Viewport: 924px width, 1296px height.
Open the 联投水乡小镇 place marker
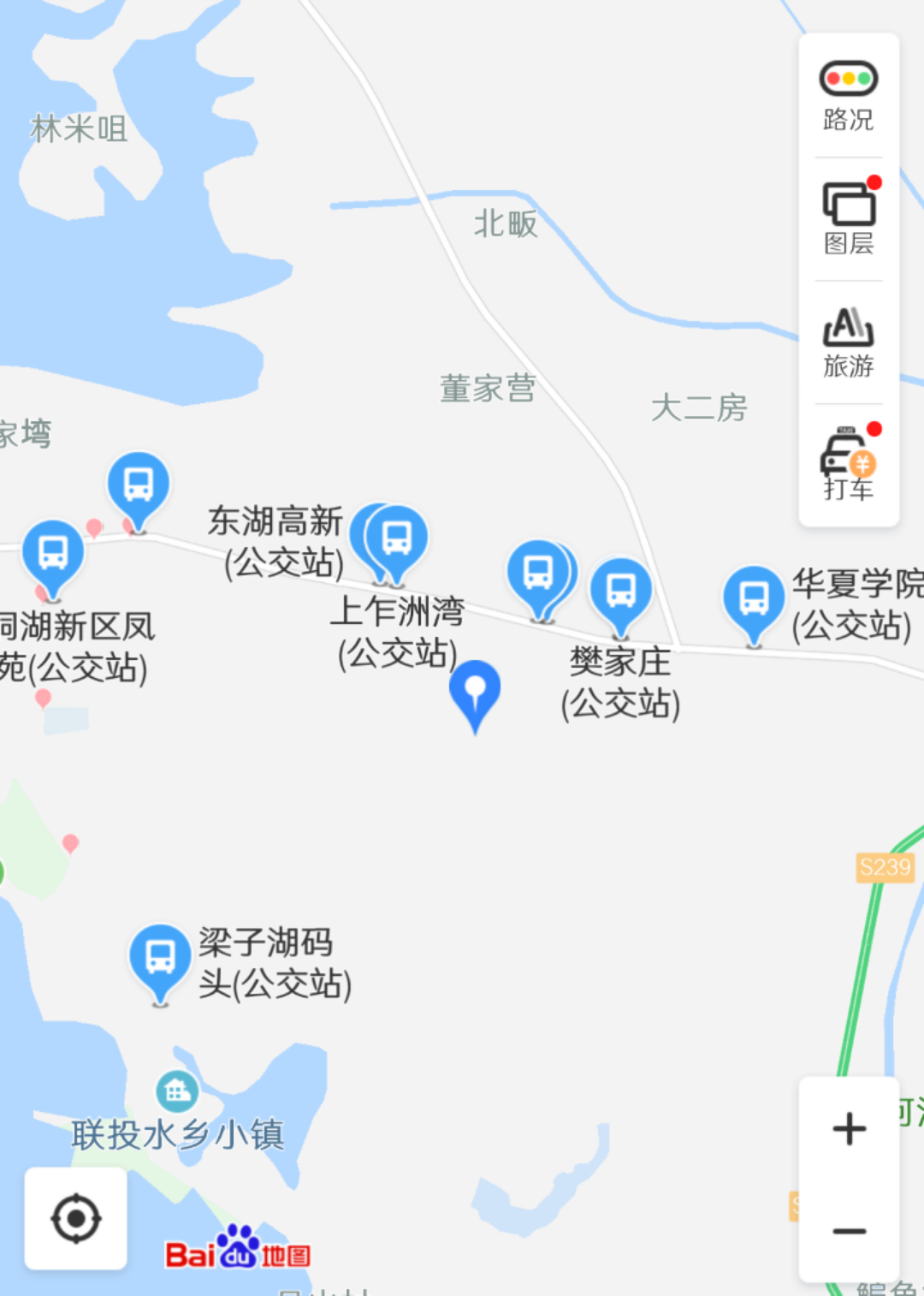(177, 1091)
